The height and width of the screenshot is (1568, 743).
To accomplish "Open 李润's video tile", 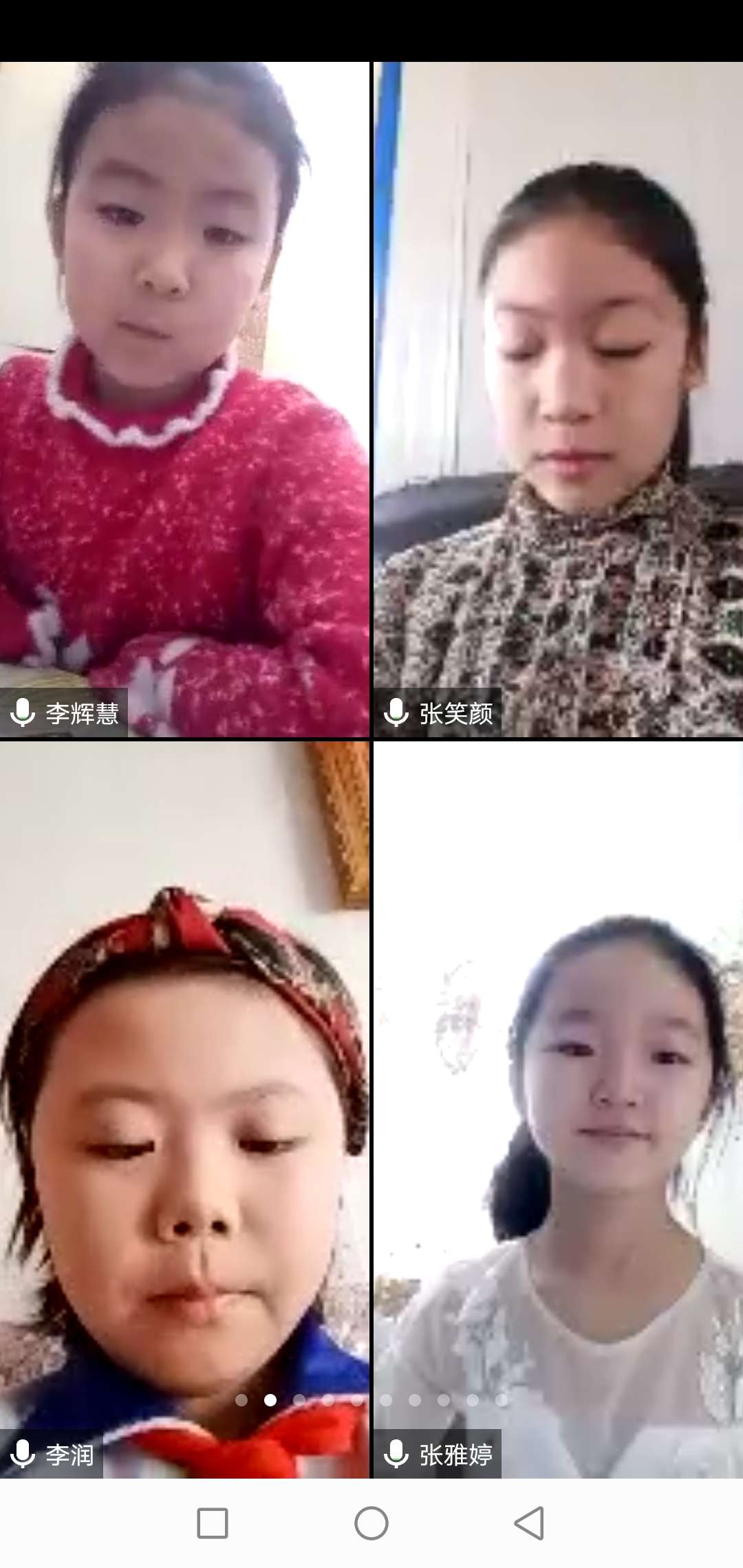I will pos(184,1107).
